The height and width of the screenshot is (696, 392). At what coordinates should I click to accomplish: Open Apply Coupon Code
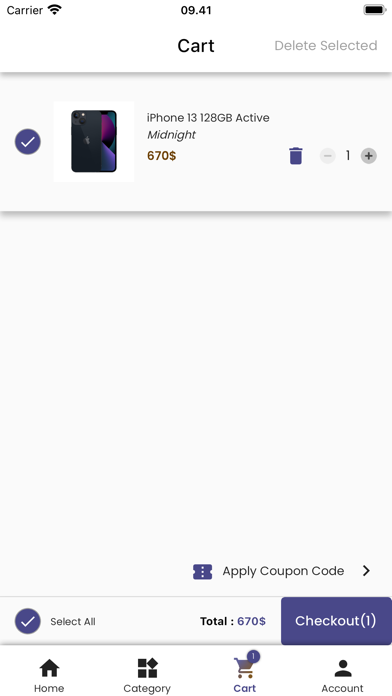(x=282, y=571)
